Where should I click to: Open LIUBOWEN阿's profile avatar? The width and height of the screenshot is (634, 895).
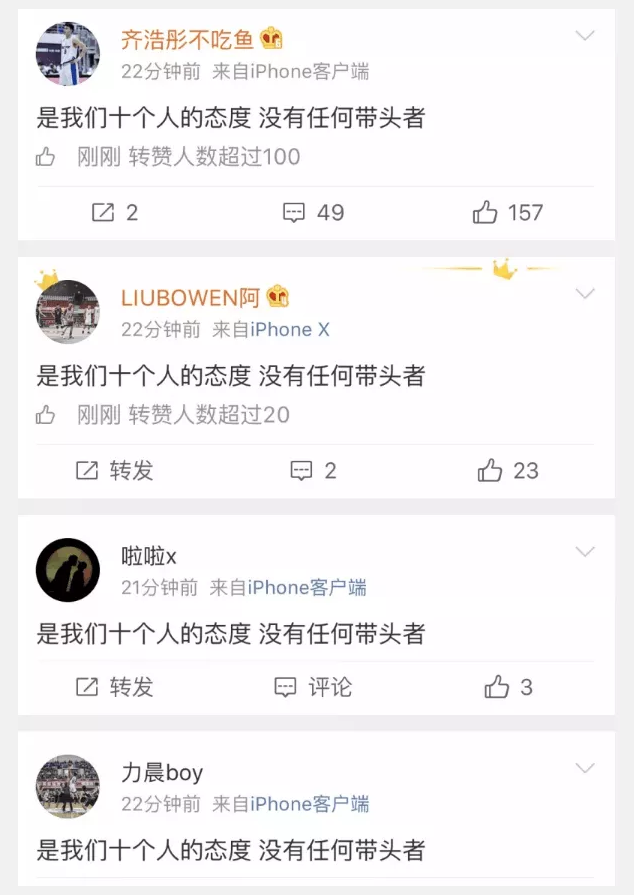click(68, 312)
